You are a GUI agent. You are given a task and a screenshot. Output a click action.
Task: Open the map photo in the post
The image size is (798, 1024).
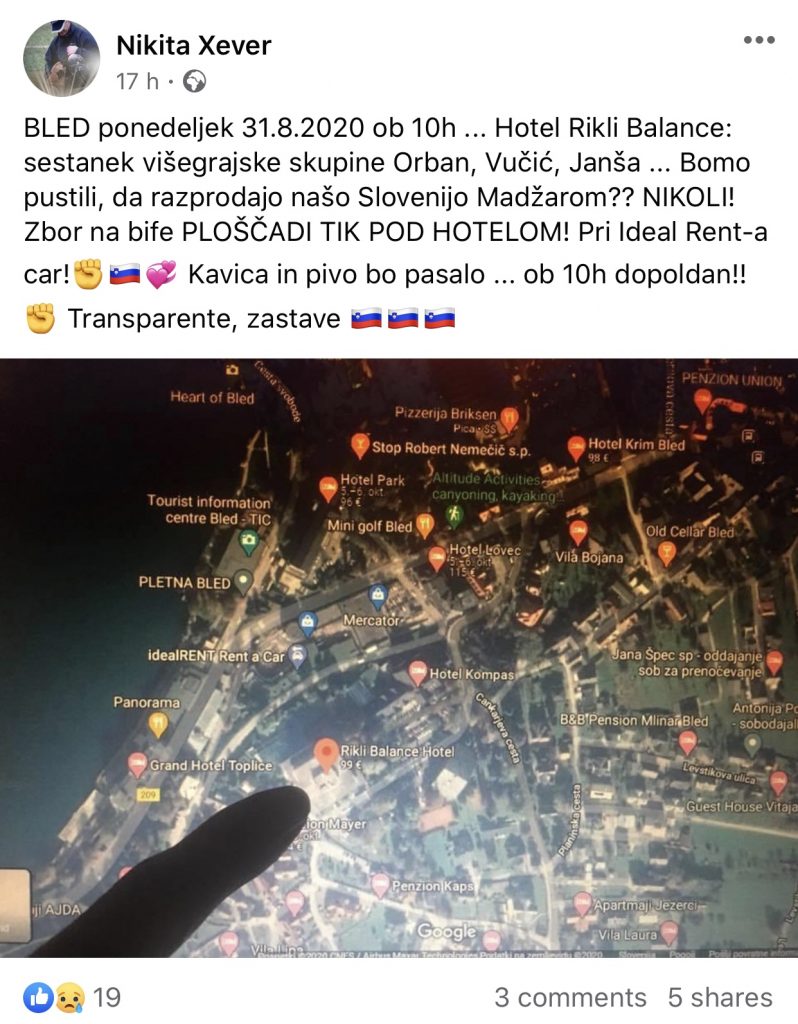(x=400, y=657)
